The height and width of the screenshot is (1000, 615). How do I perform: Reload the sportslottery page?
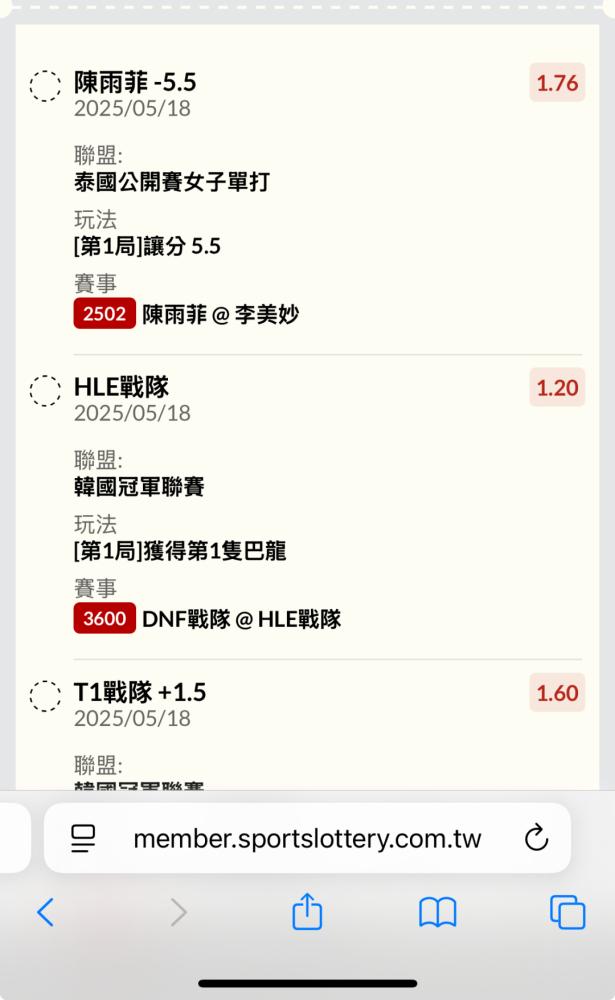pyautogui.click(x=537, y=837)
